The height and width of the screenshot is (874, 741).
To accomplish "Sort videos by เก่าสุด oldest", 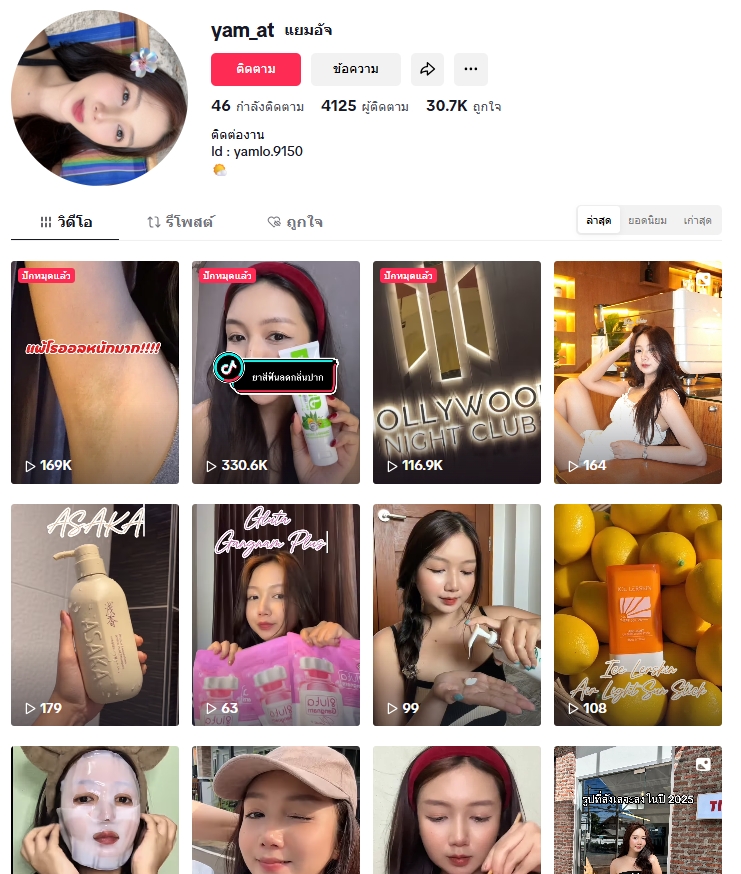I will click(697, 220).
